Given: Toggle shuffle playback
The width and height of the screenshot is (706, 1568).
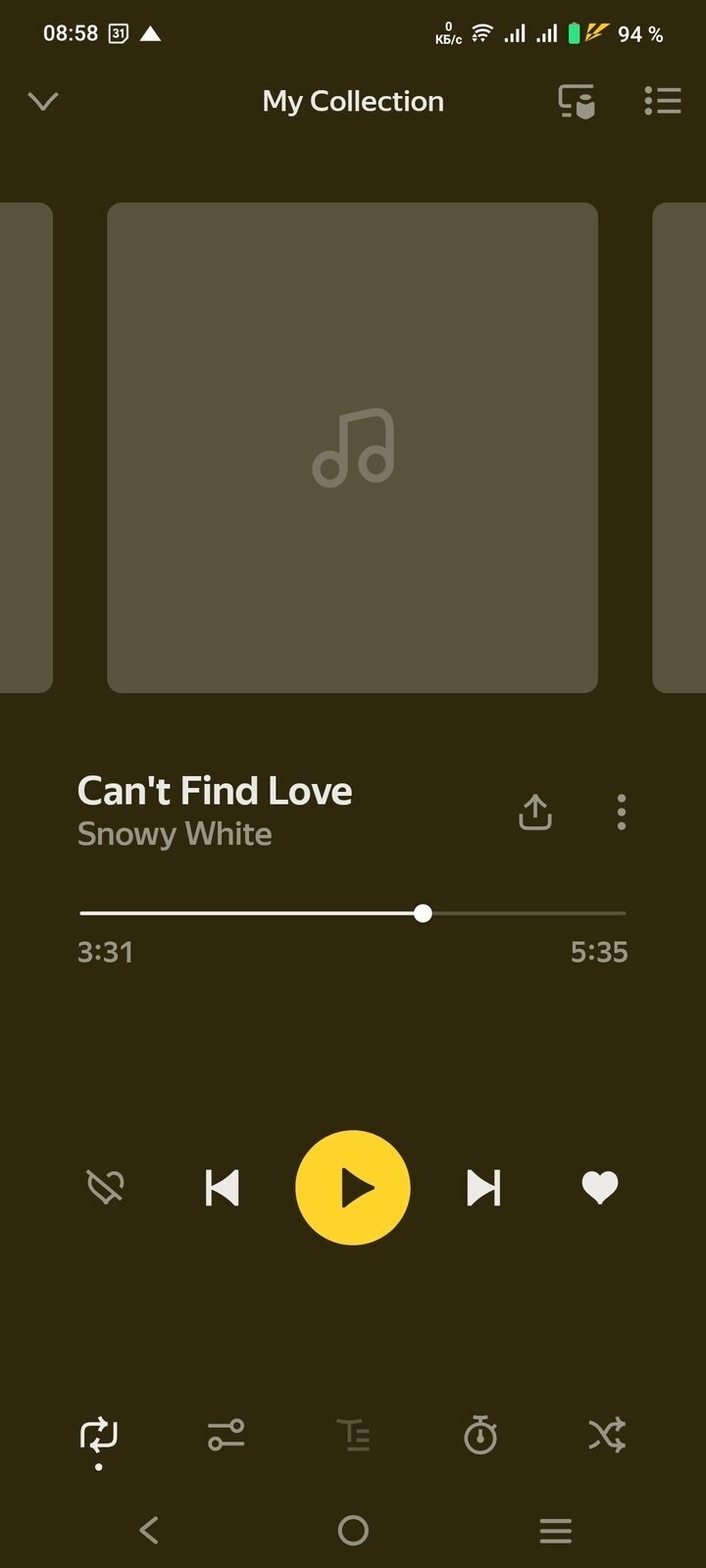Looking at the screenshot, I should 607,1436.
